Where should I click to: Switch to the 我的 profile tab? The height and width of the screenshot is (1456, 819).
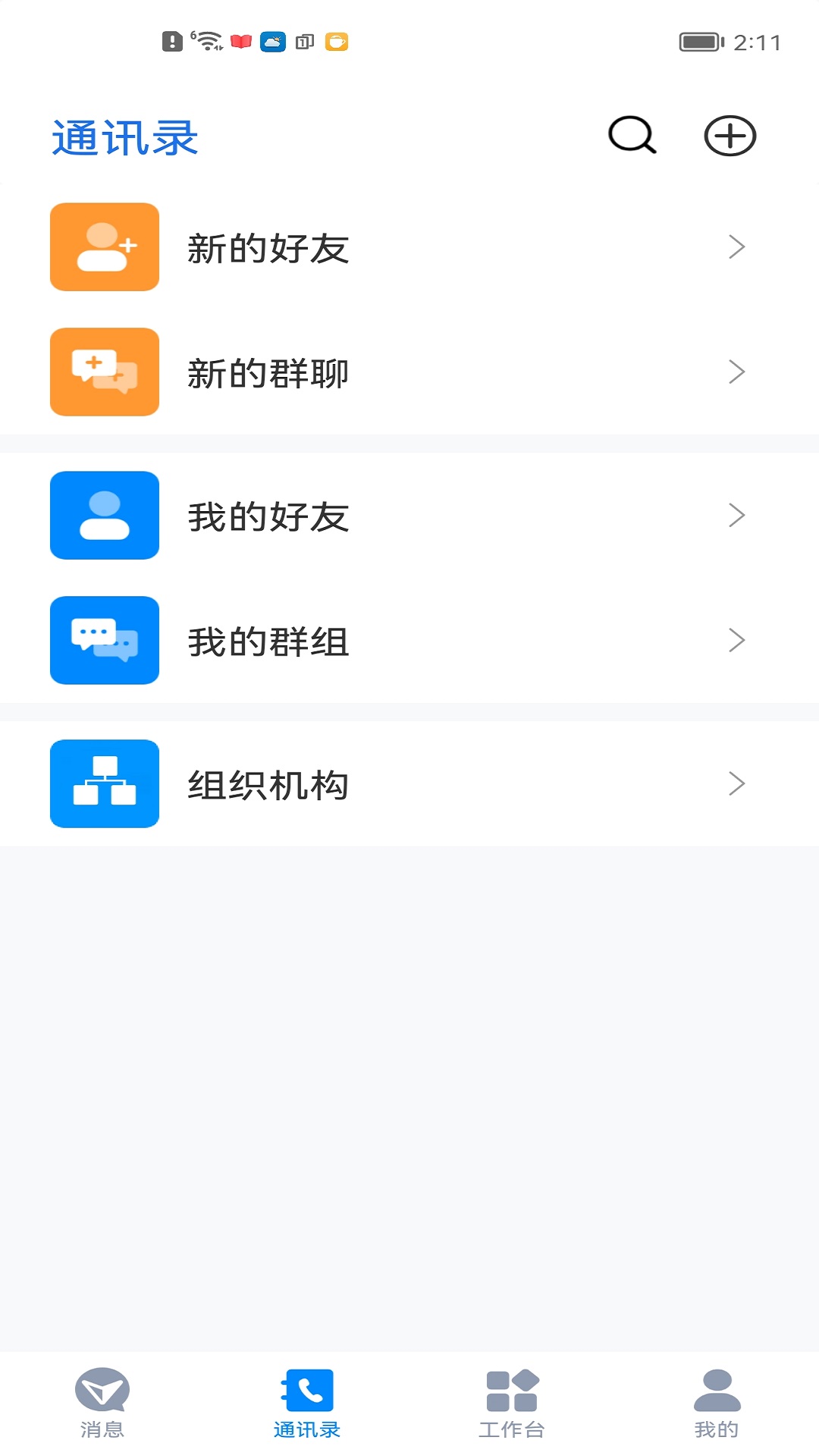coord(717,1403)
